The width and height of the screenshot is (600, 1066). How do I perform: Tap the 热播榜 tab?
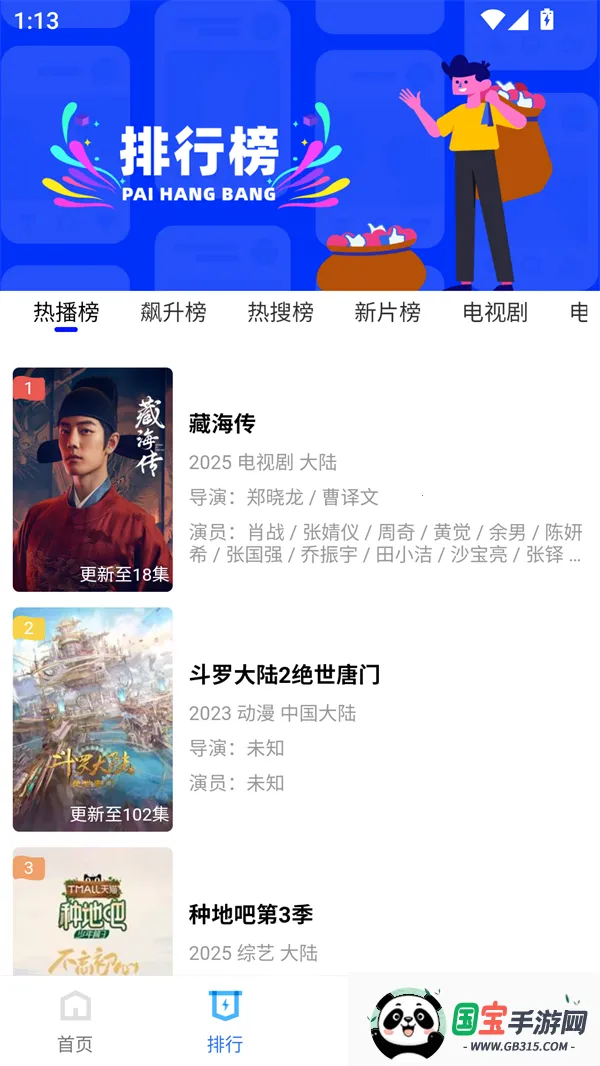[66, 313]
